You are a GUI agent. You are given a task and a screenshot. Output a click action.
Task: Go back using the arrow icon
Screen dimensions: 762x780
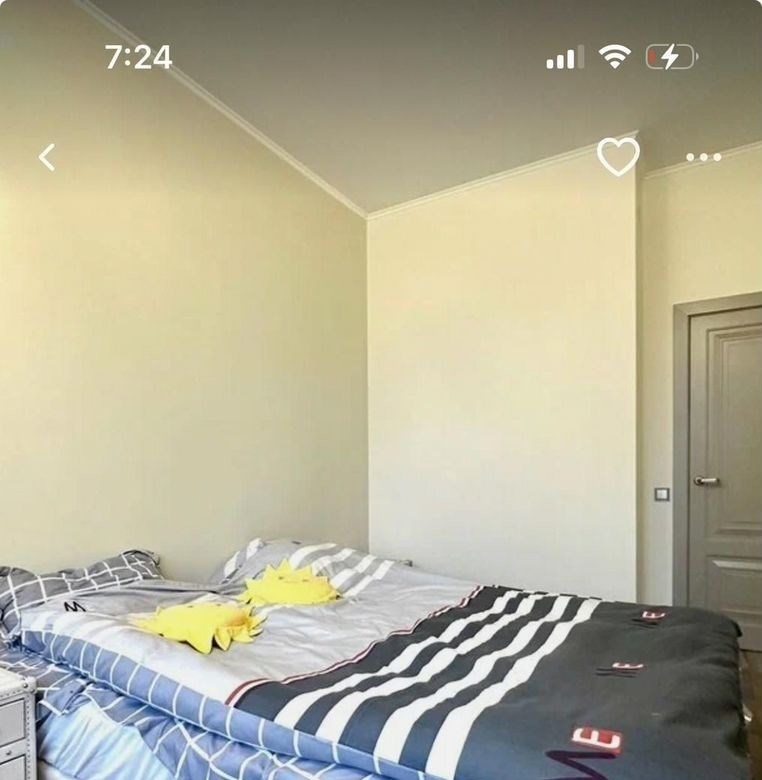[47, 157]
